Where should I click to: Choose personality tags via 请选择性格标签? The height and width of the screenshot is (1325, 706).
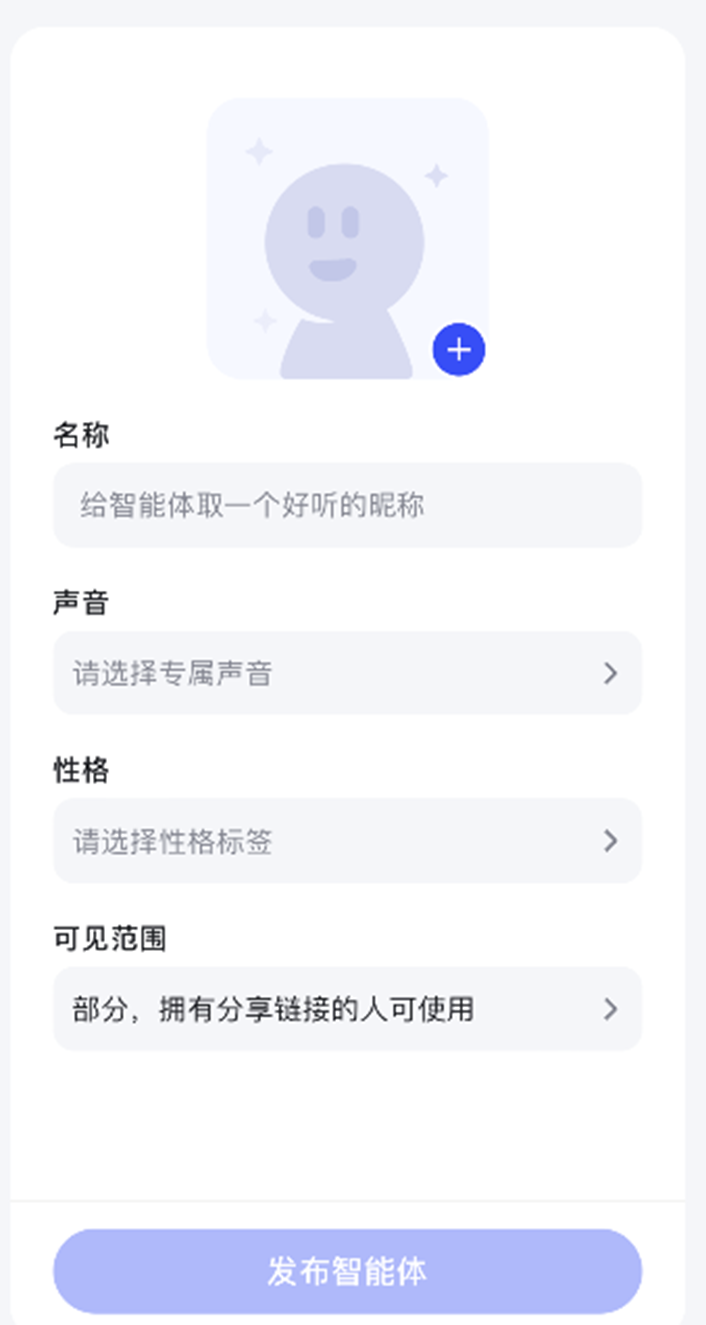click(x=347, y=841)
